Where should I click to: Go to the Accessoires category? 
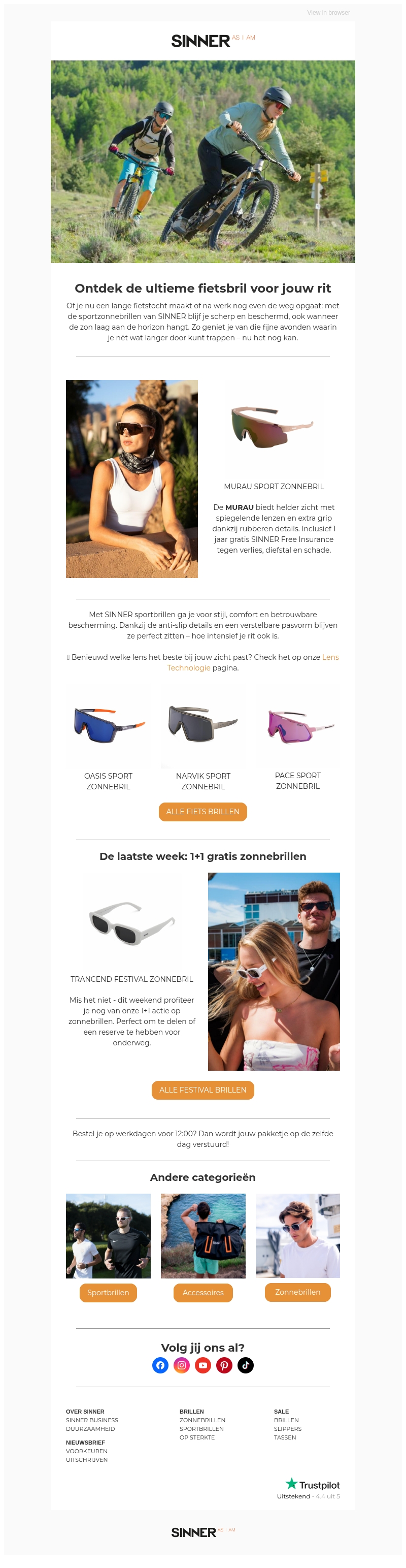click(x=203, y=1293)
